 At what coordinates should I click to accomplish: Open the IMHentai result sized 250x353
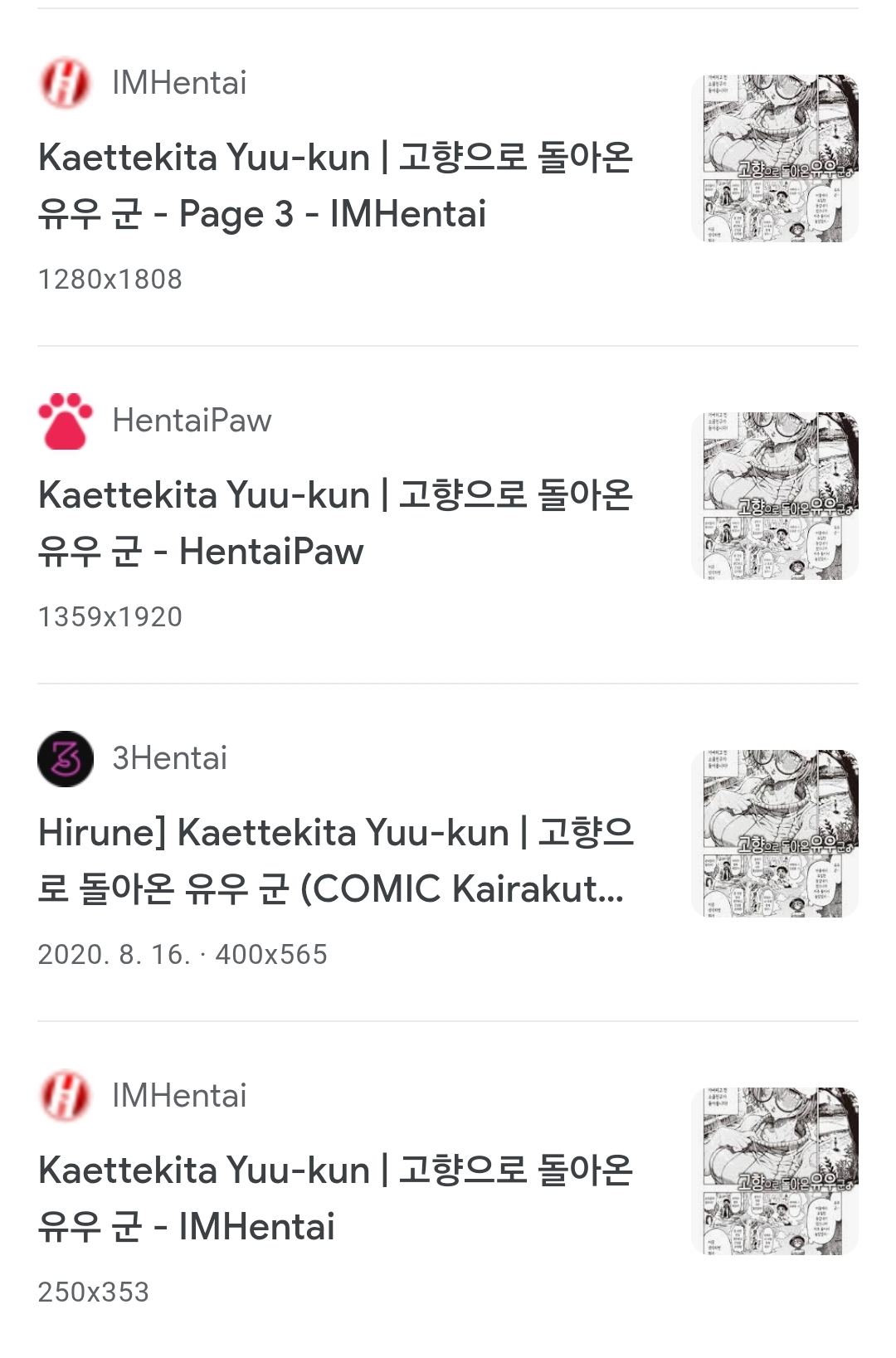coord(335,1198)
